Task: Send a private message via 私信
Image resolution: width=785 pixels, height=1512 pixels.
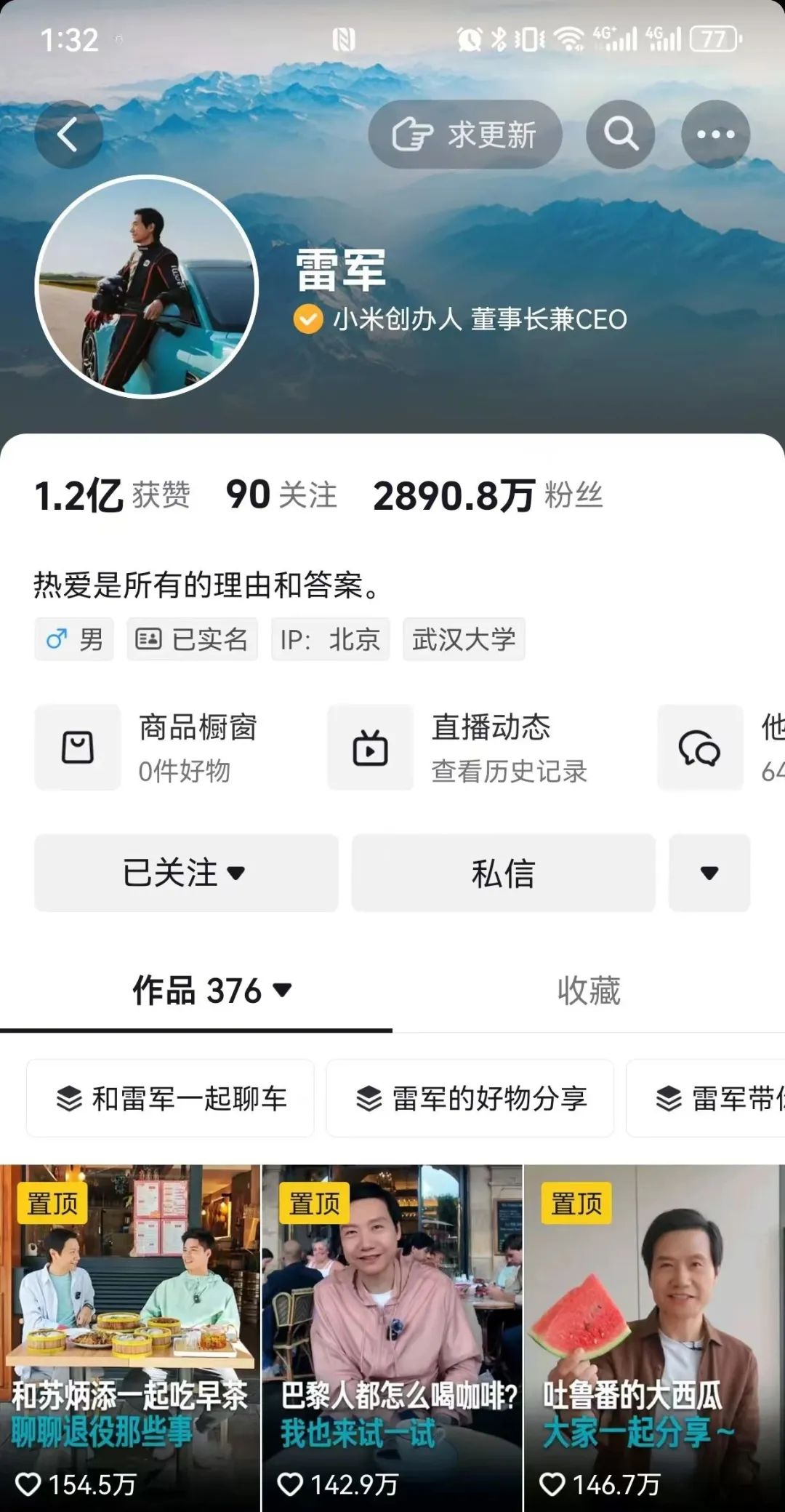Action: pyautogui.click(x=503, y=873)
